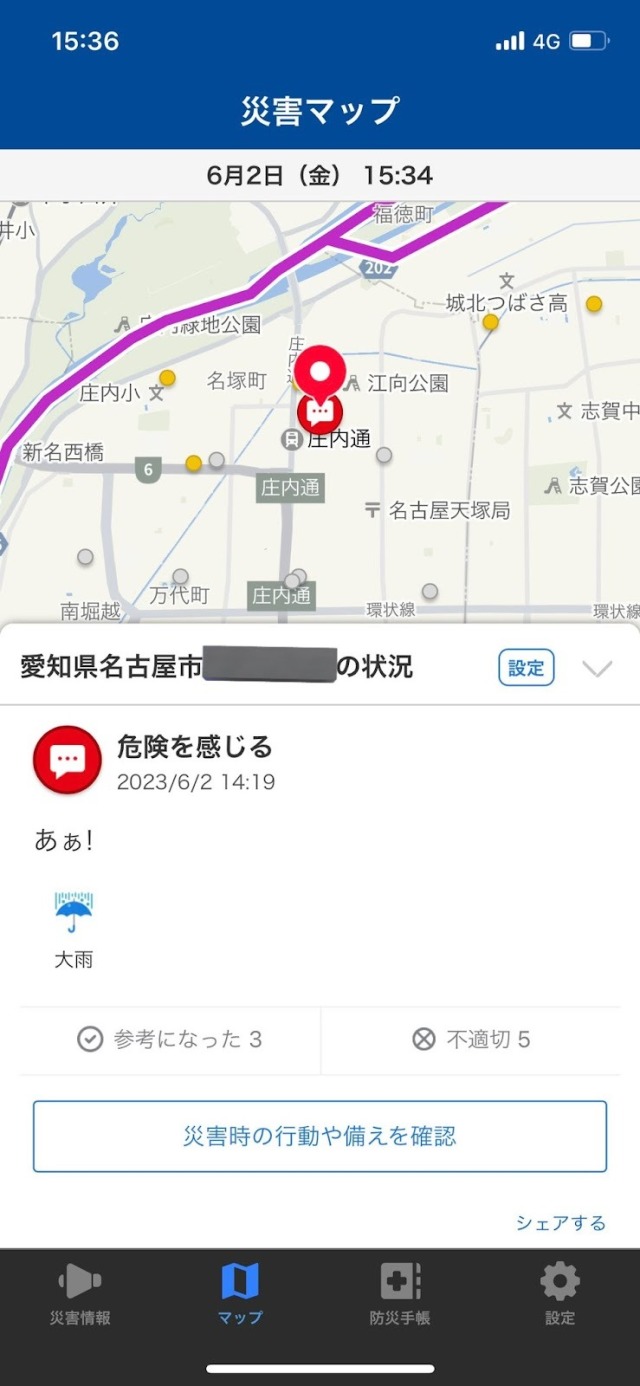Viewport: 640px width, 1386px height.
Task: Open the 防災手帳 tab
Action: pyautogui.click(x=400, y=1294)
